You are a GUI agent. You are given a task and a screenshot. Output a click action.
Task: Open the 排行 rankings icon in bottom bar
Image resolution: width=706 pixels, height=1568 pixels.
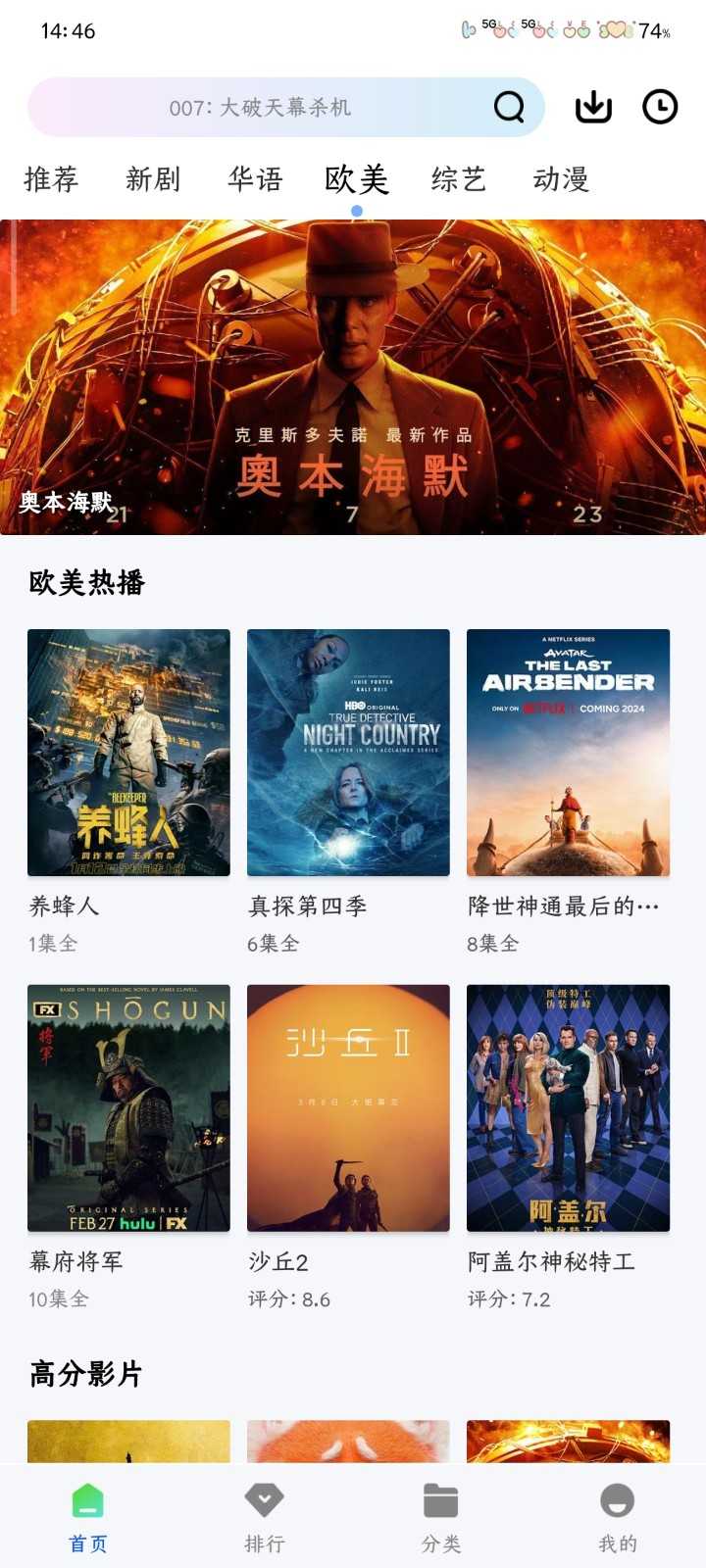point(263,1499)
